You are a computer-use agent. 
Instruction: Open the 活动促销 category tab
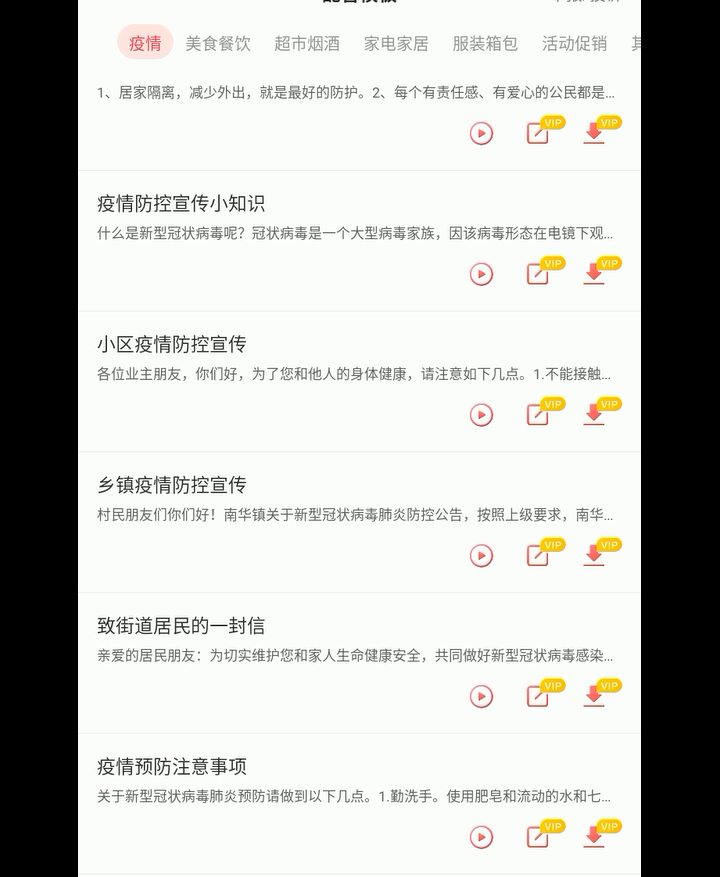tap(573, 44)
